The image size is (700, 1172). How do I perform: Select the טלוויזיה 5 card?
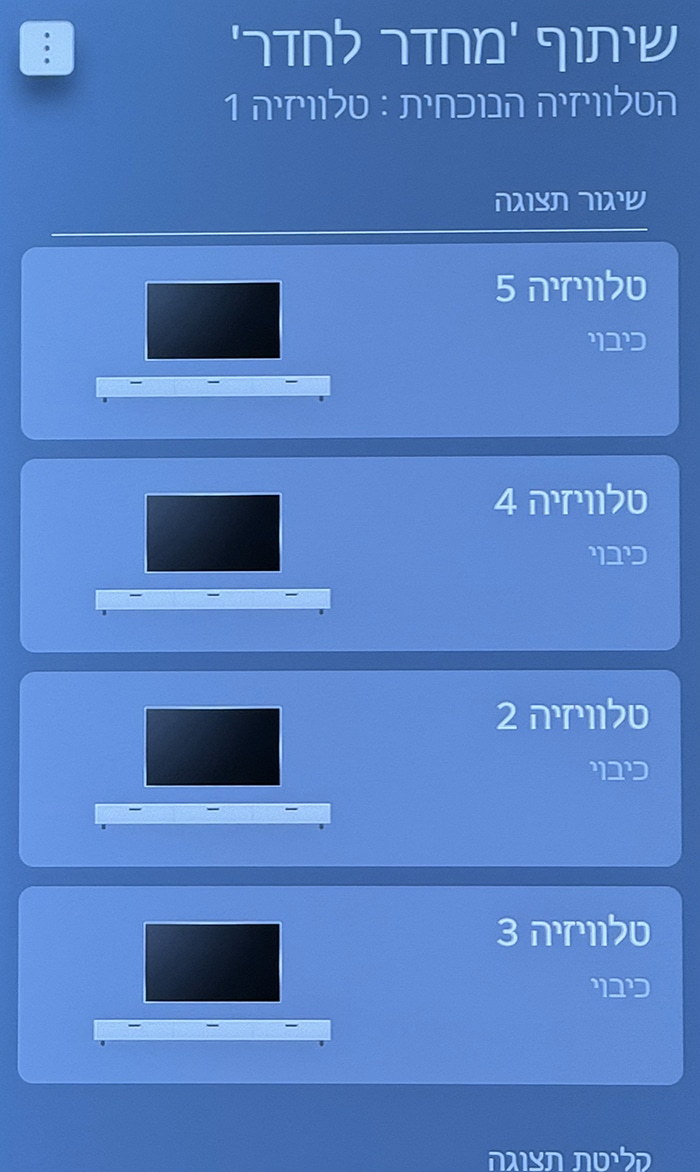coord(349,340)
